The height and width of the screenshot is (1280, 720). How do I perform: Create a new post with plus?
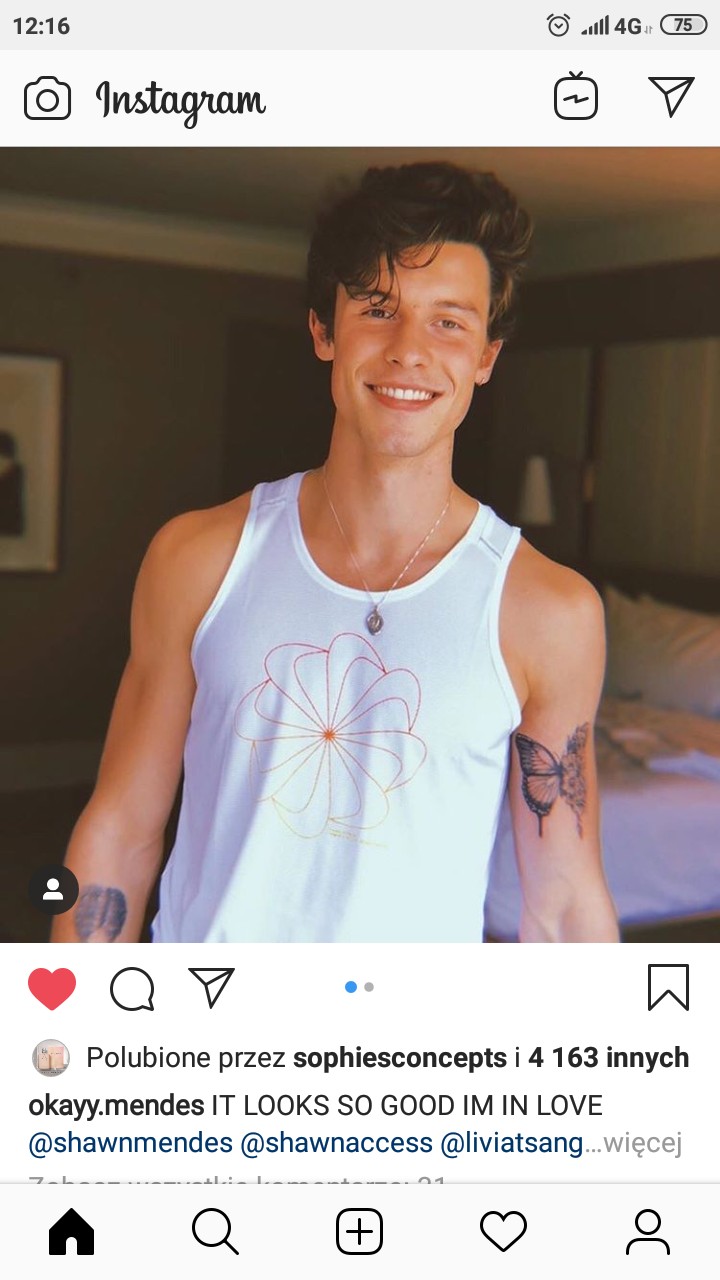click(x=359, y=1232)
